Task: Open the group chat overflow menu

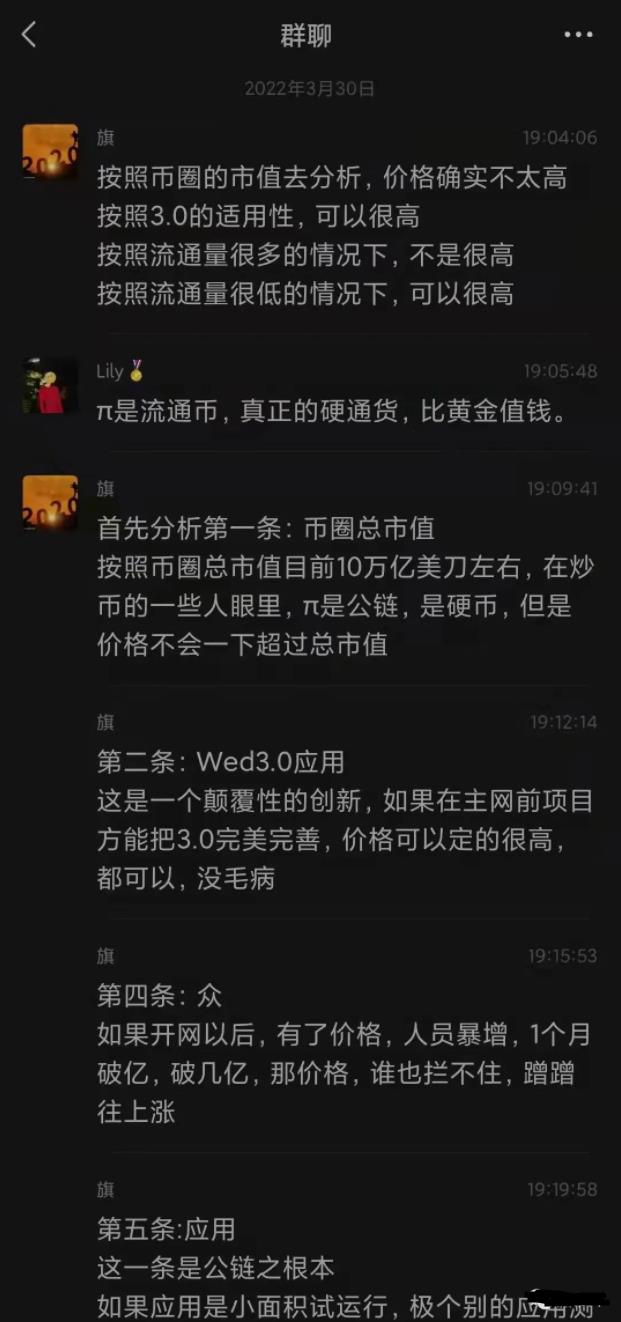Action: [578, 35]
